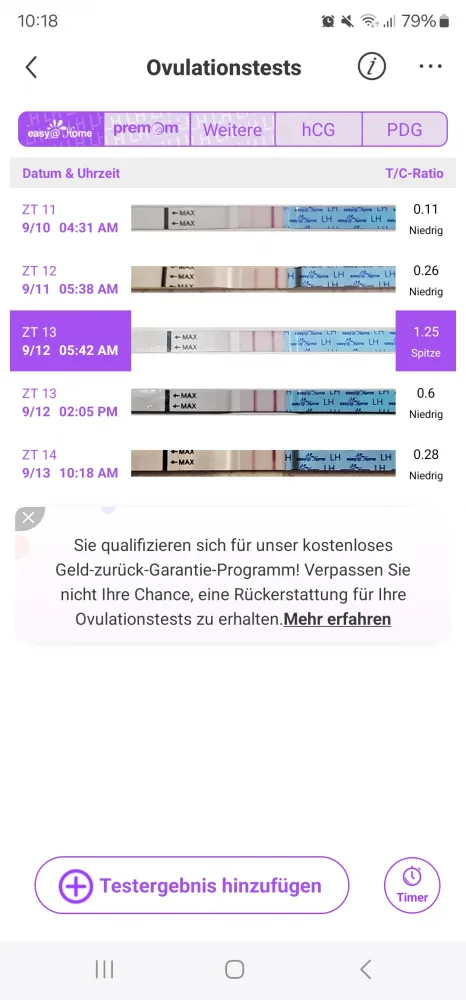This screenshot has width=466, height=1000.
Task: Tap Testergebnis hinzufügen
Action: click(192, 885)
